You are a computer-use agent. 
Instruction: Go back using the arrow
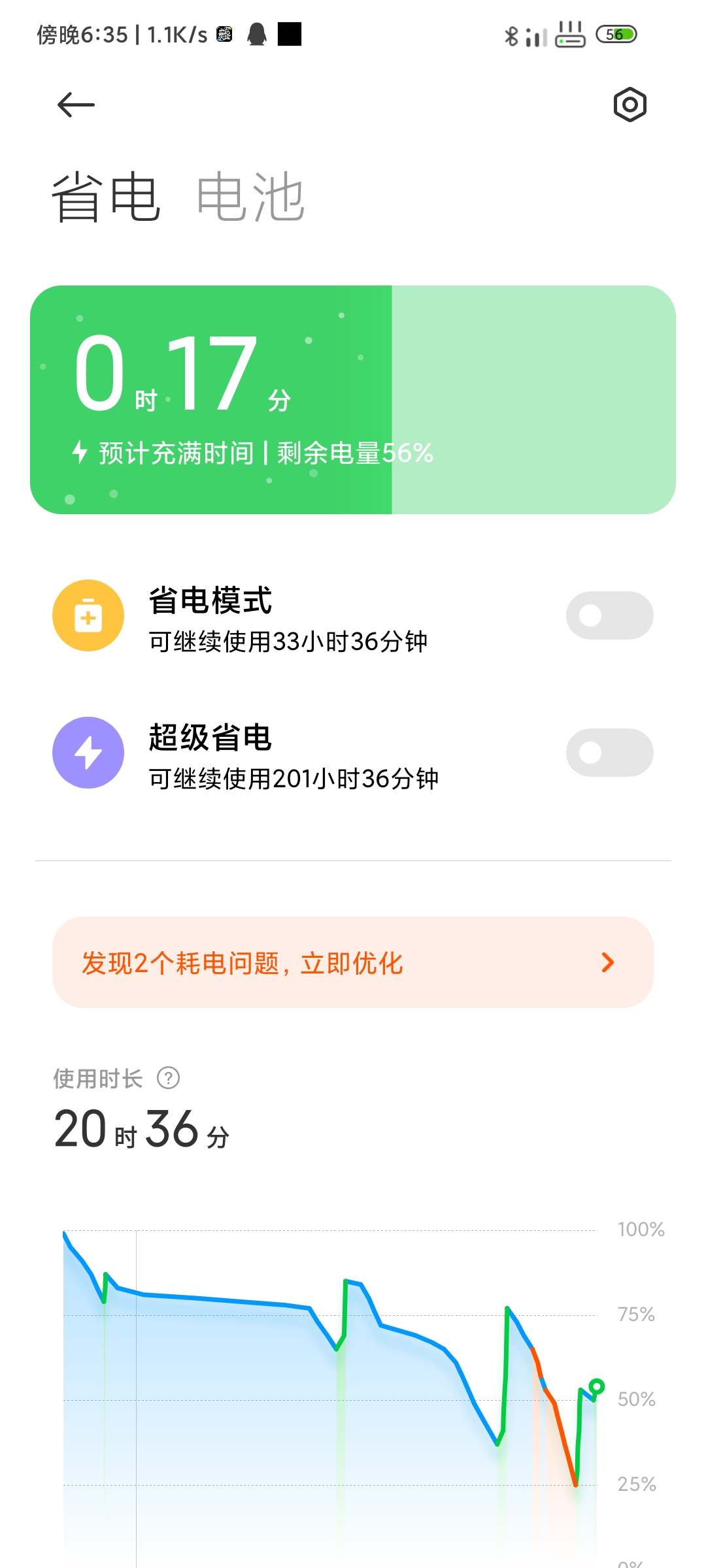(76, 105)
